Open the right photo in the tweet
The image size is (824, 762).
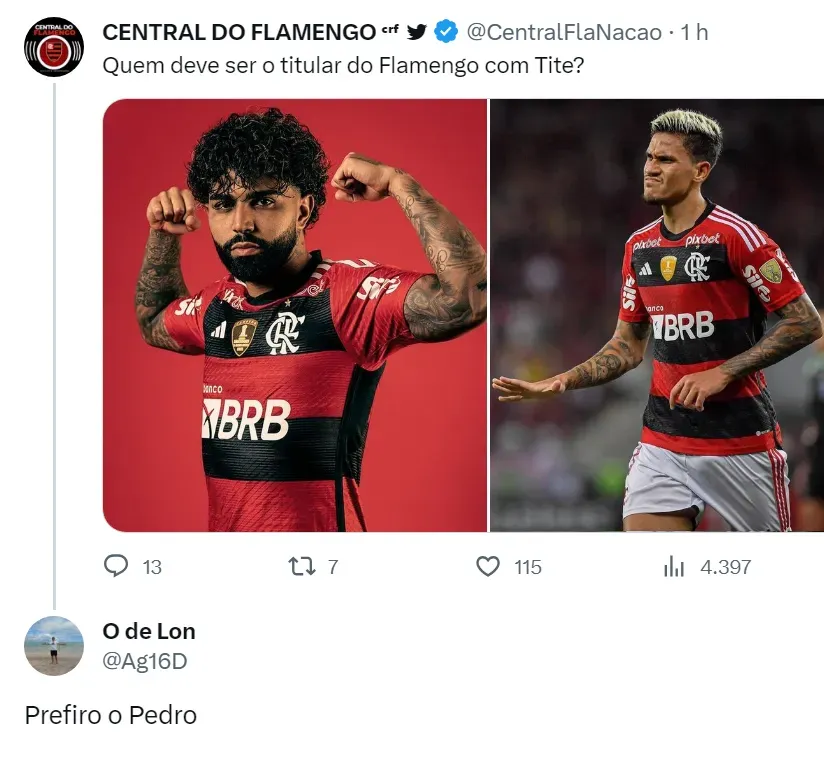[656, 315]
